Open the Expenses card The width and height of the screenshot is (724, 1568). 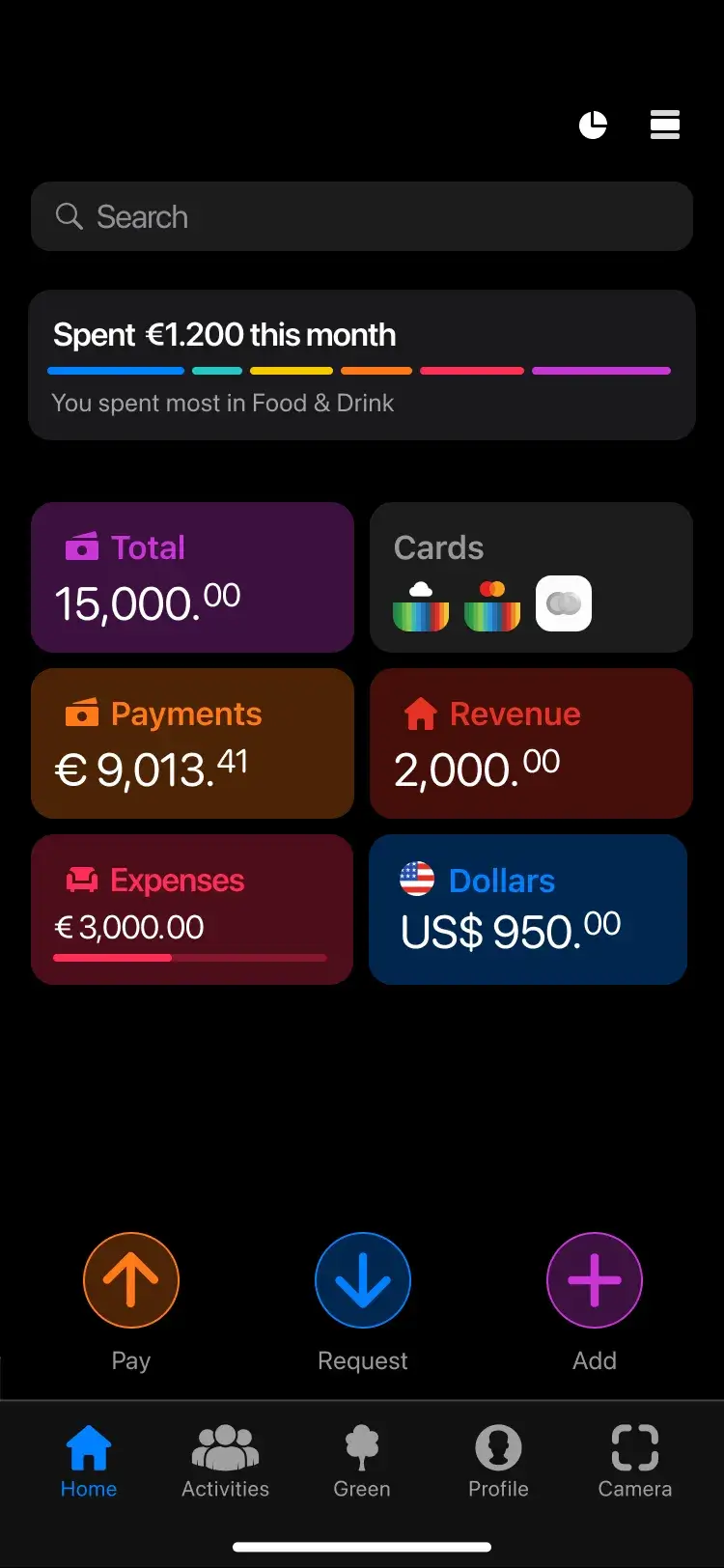point(192,910)
